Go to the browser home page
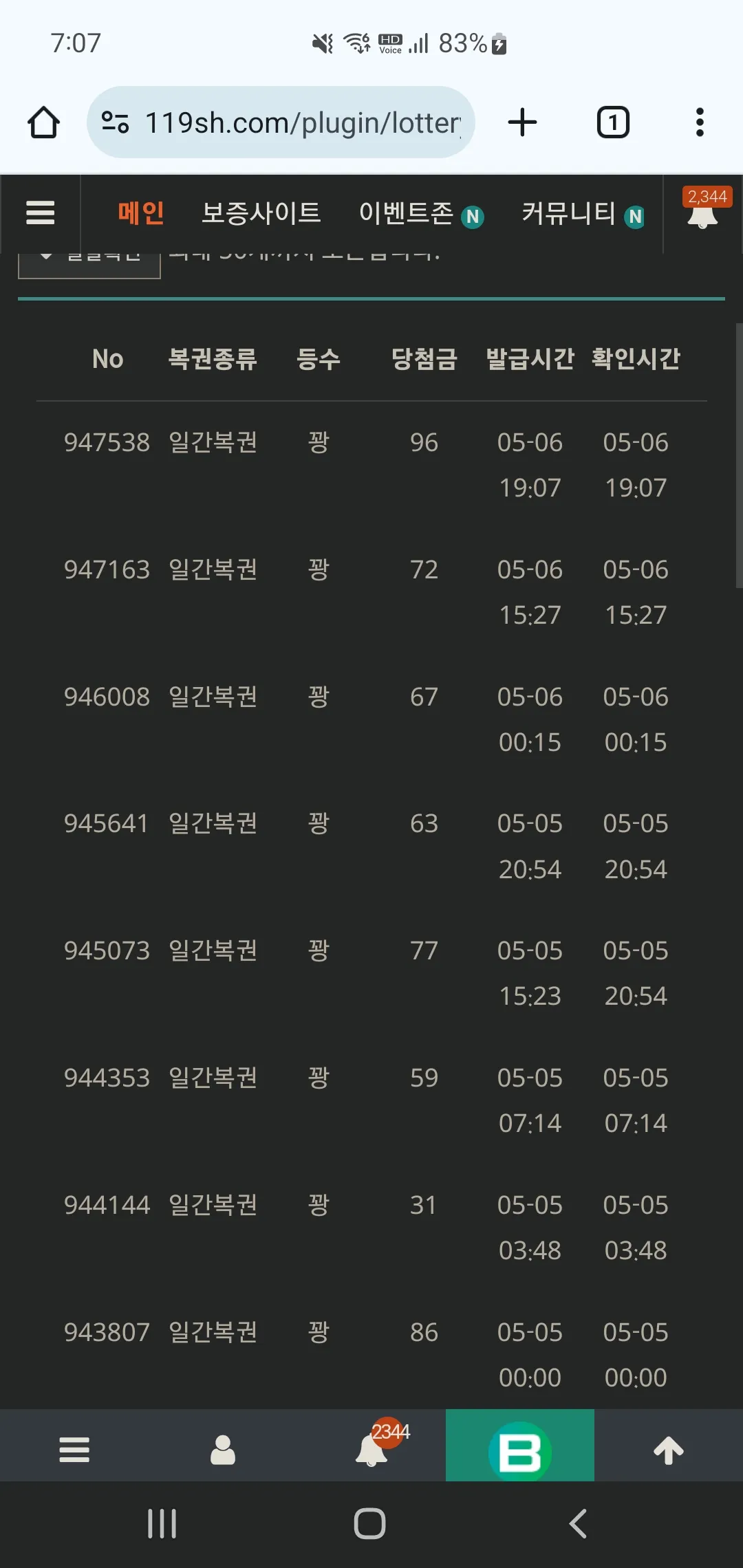 [x=43, y=123]
